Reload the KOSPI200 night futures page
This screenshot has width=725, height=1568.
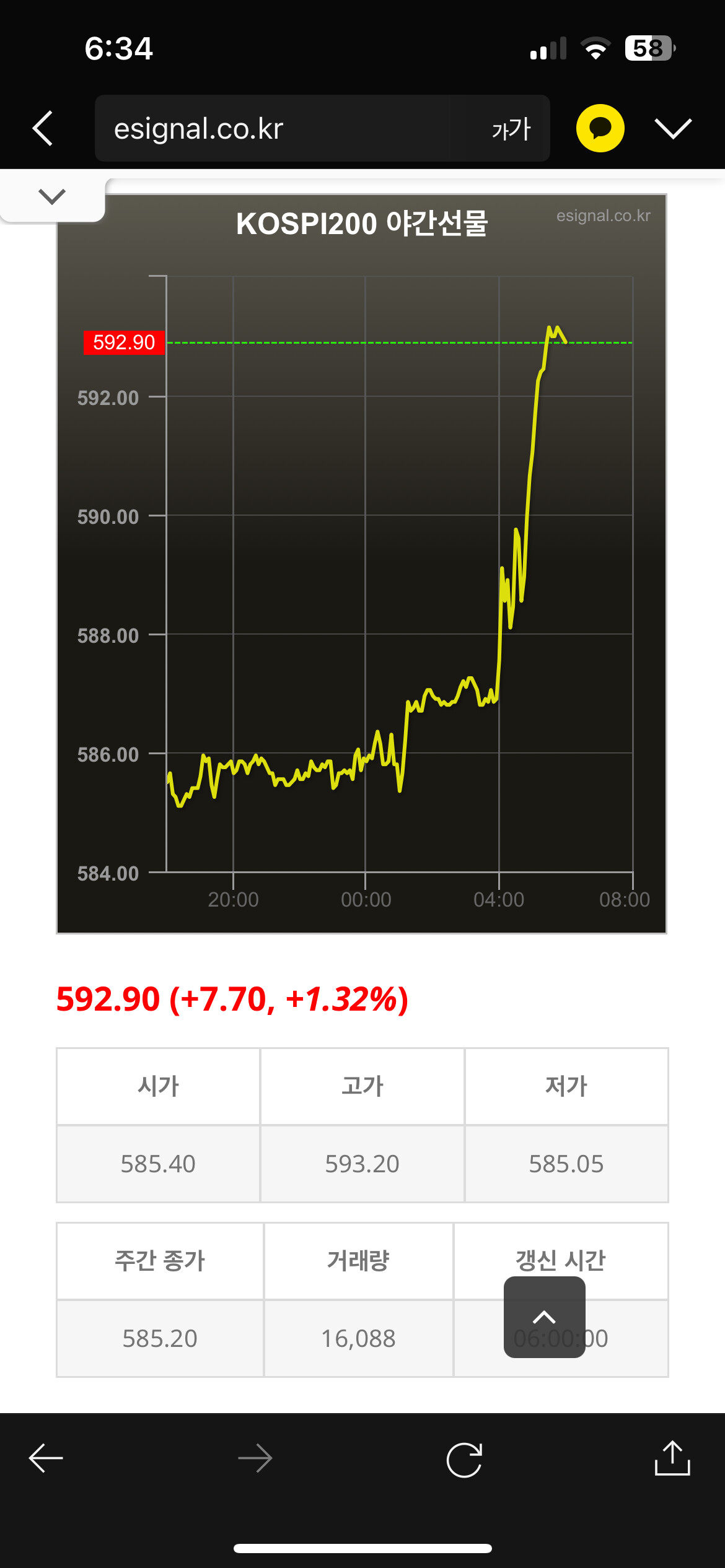[x=464, y=1460]
